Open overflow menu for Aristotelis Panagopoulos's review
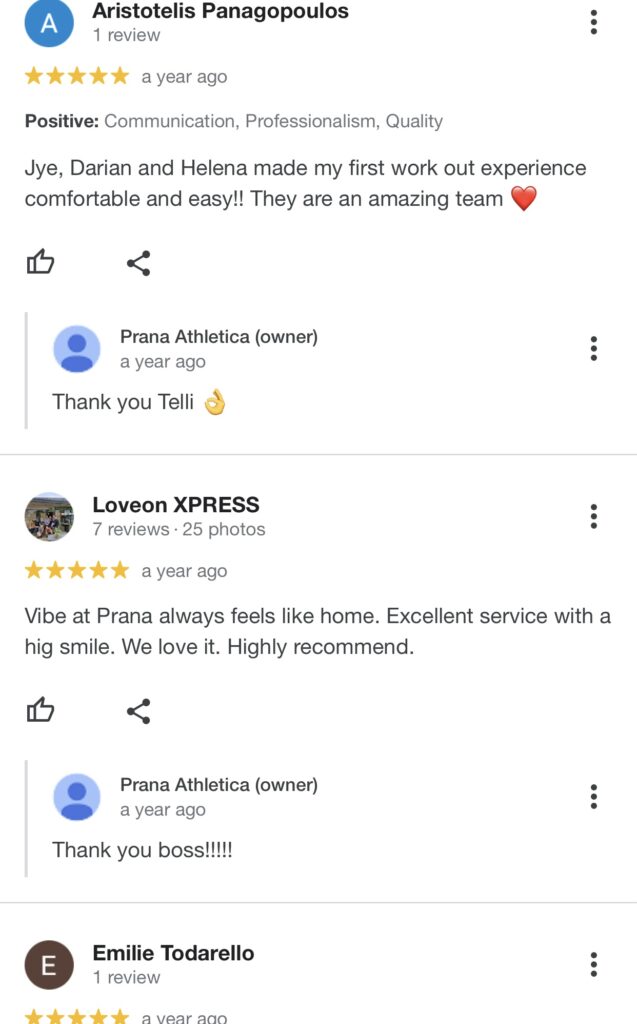 pos(594,22)
